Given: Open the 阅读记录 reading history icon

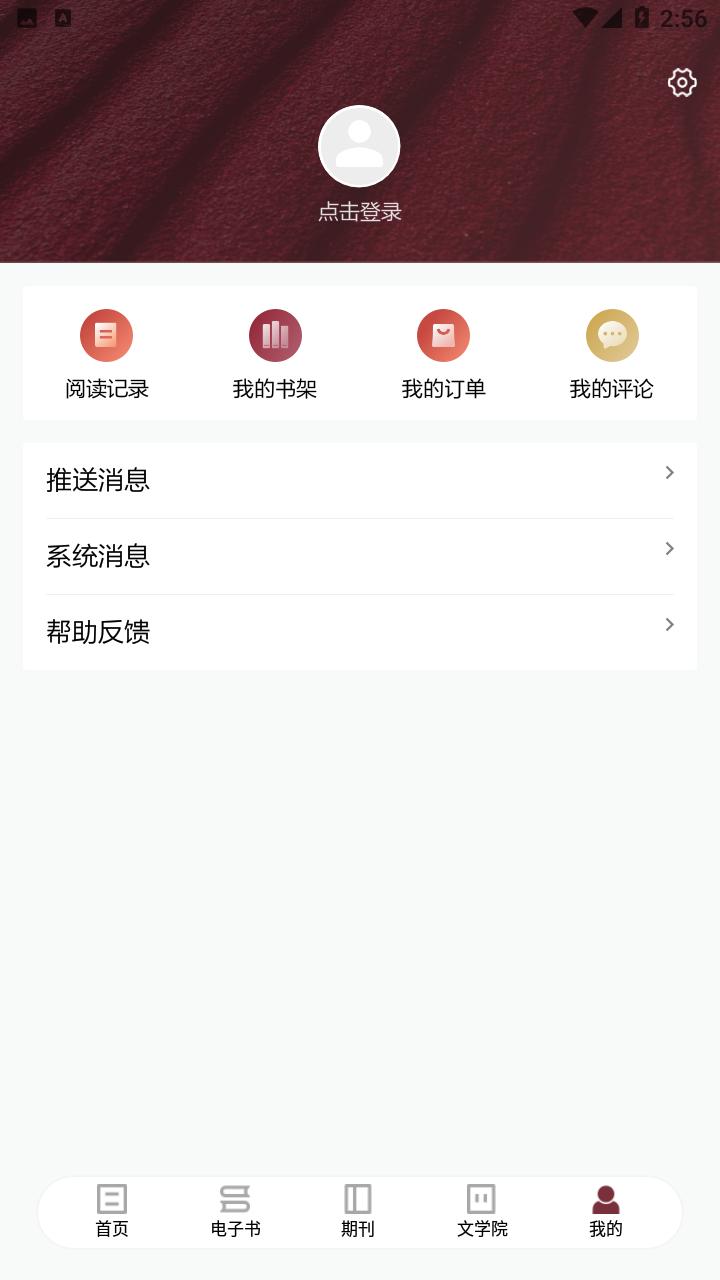Looking at the screenshot, I should 106,336.
